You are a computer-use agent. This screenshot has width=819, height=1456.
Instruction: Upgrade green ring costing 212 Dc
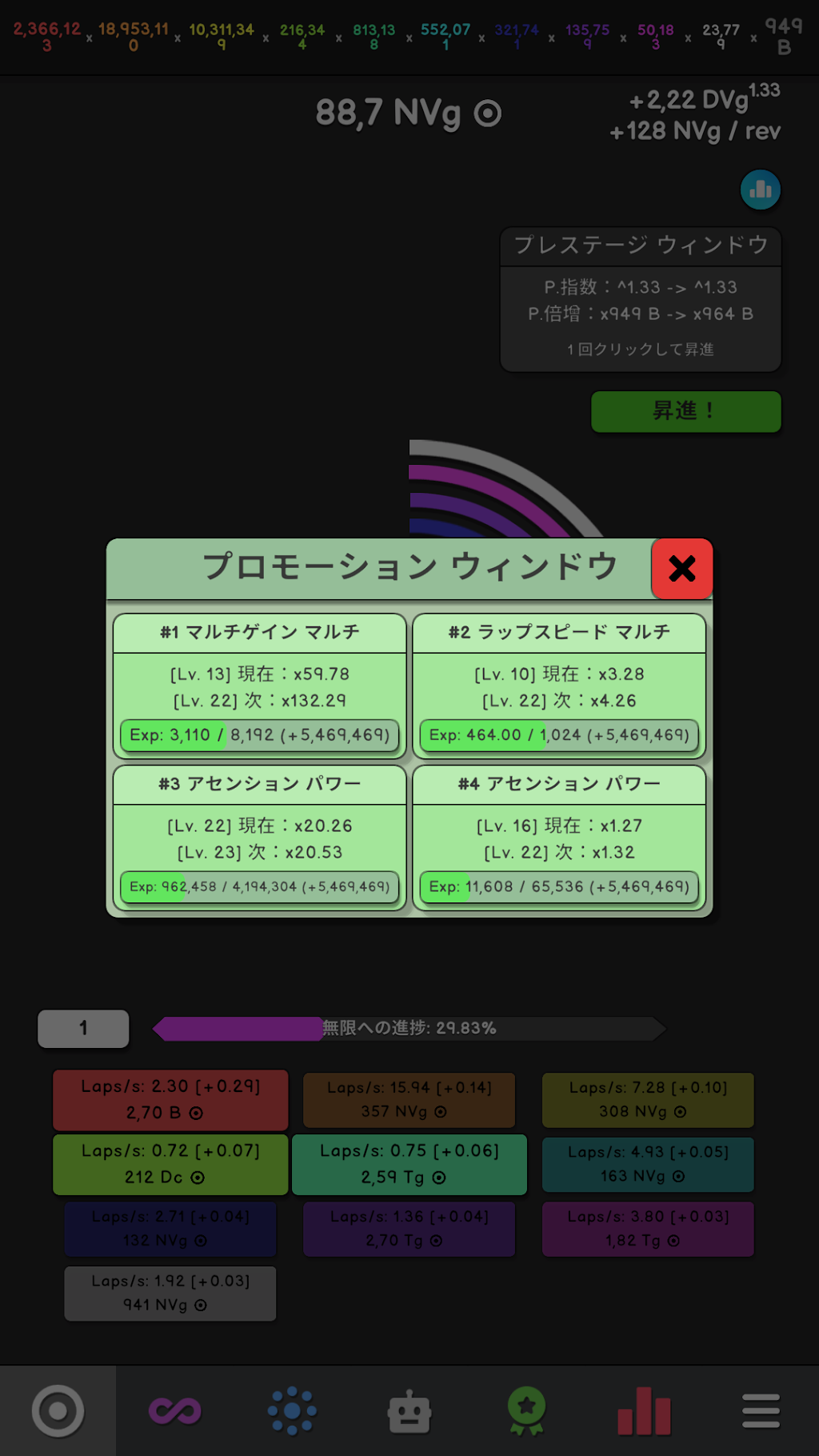click(x=170, y=1165)
